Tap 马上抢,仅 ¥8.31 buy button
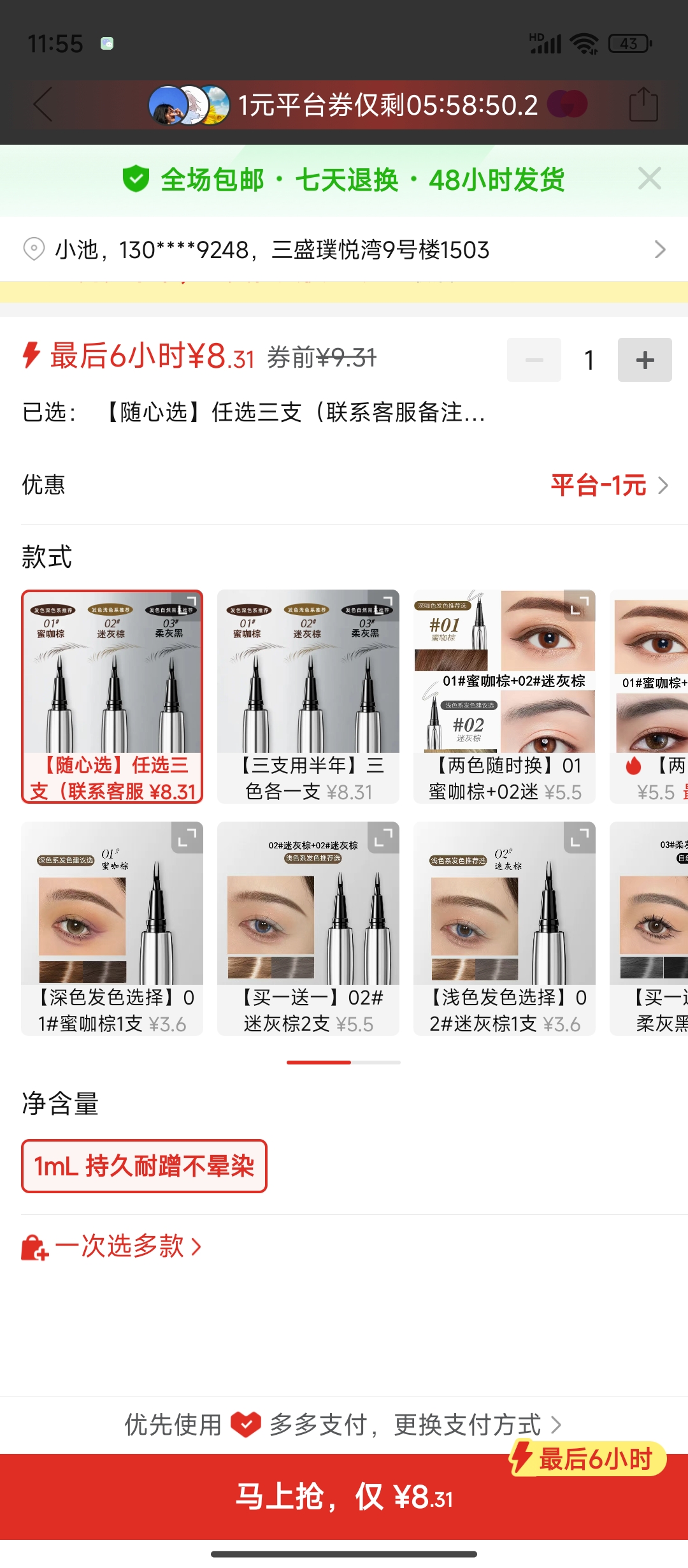 [x=344, y=1496]
